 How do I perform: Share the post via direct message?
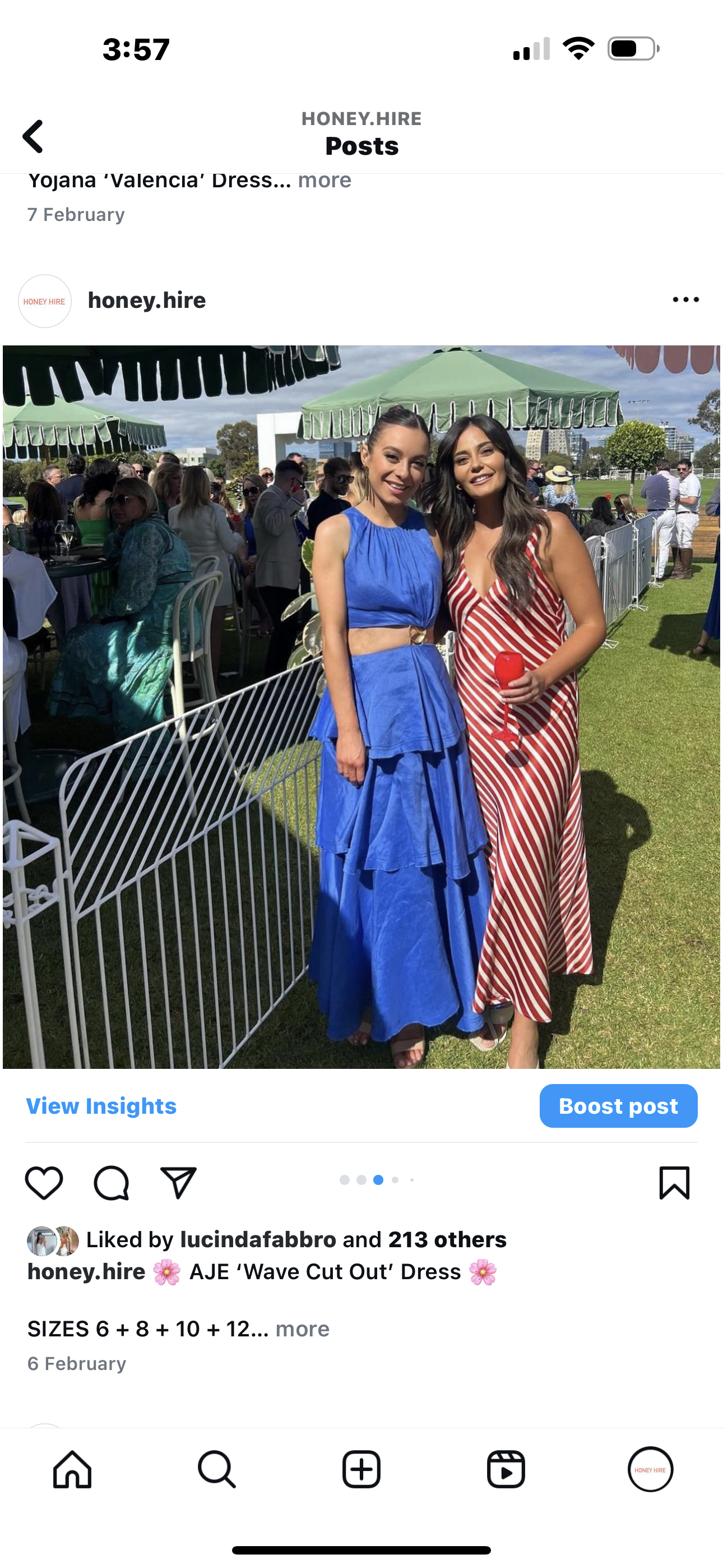tap(178, 1183)
